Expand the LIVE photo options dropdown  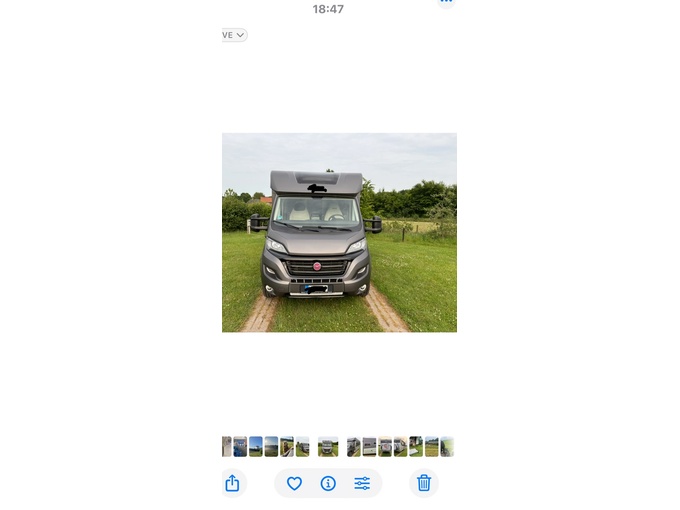[234, 35]
